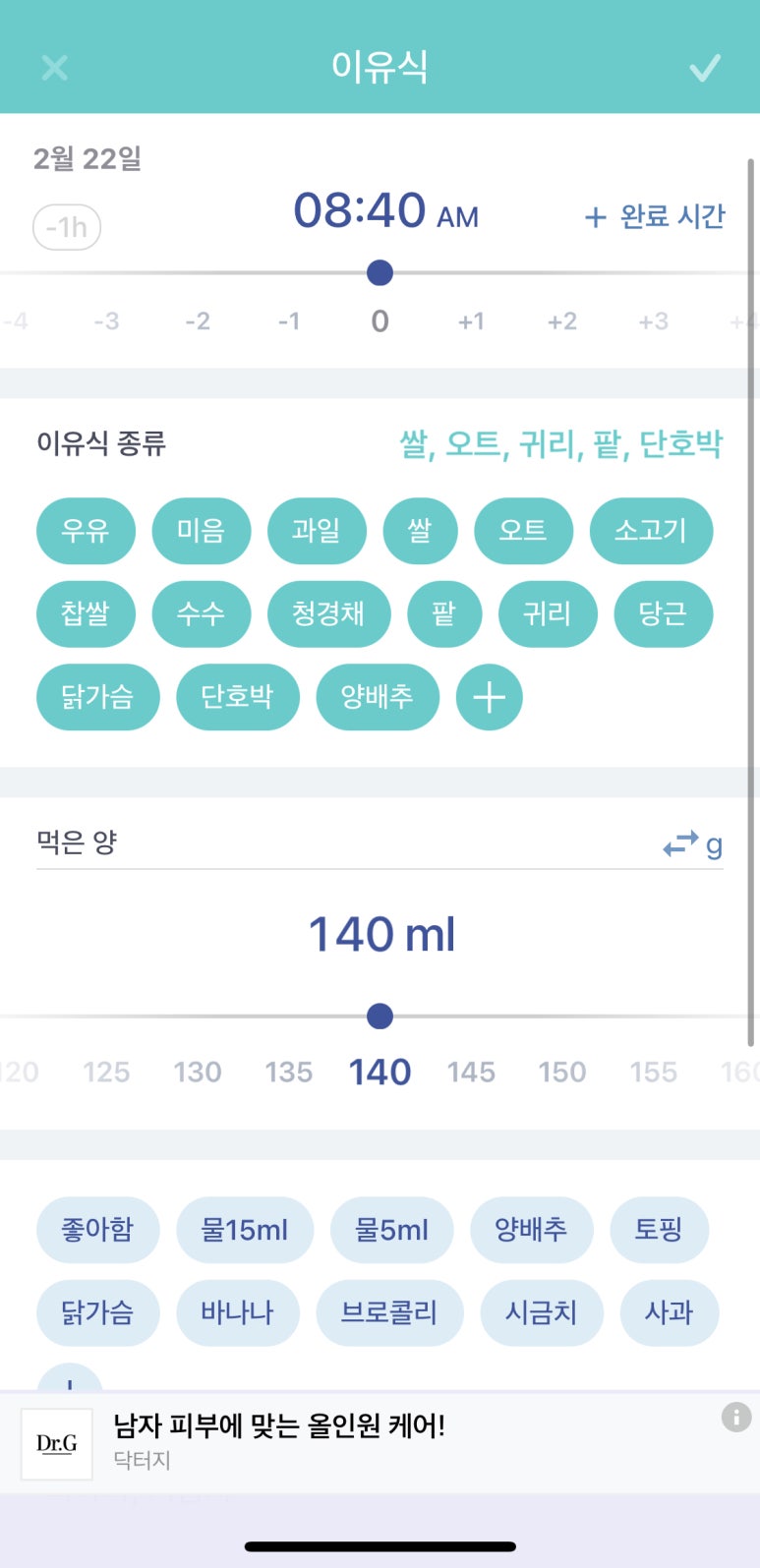
Task: Tap the -1h quick adjust button
Action: click(67, 227)
